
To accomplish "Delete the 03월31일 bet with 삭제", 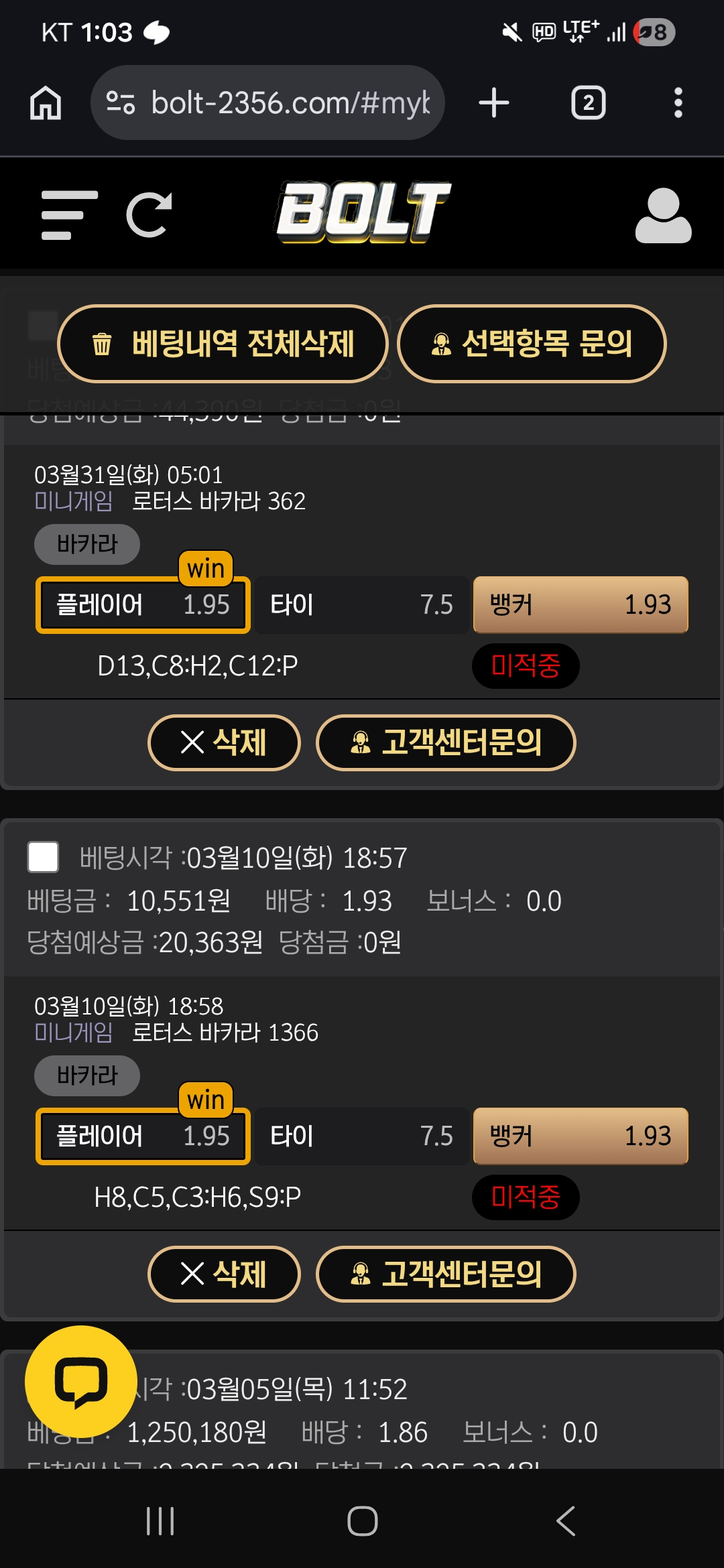I will (x=224, y=743).
